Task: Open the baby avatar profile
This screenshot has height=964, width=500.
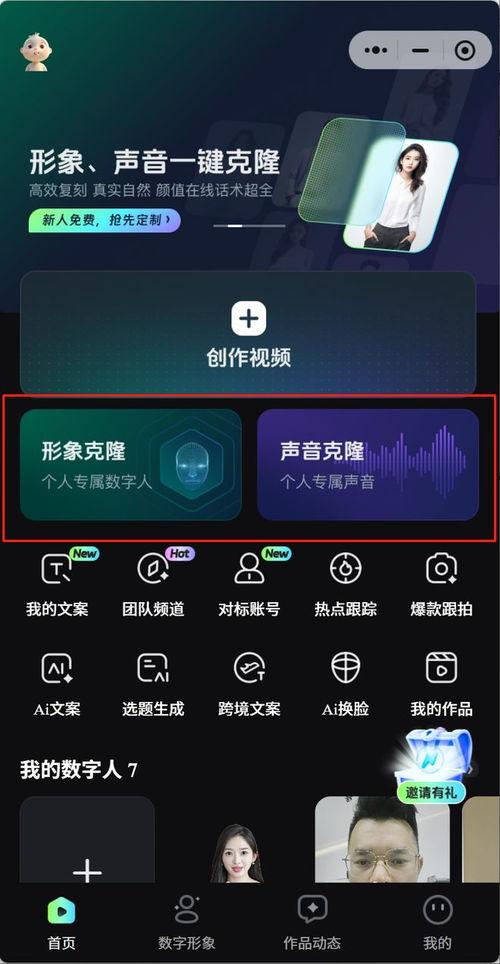Action: (36, 52)
